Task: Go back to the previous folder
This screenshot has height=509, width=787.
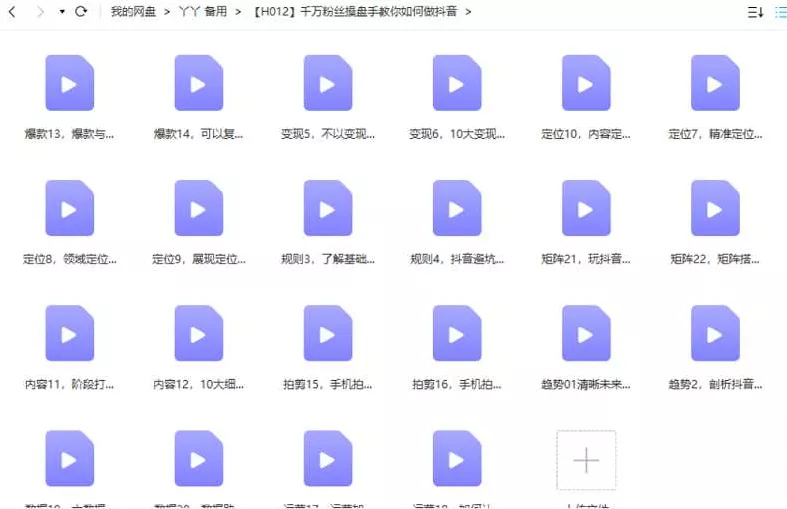Action: [x=12, y=12]
